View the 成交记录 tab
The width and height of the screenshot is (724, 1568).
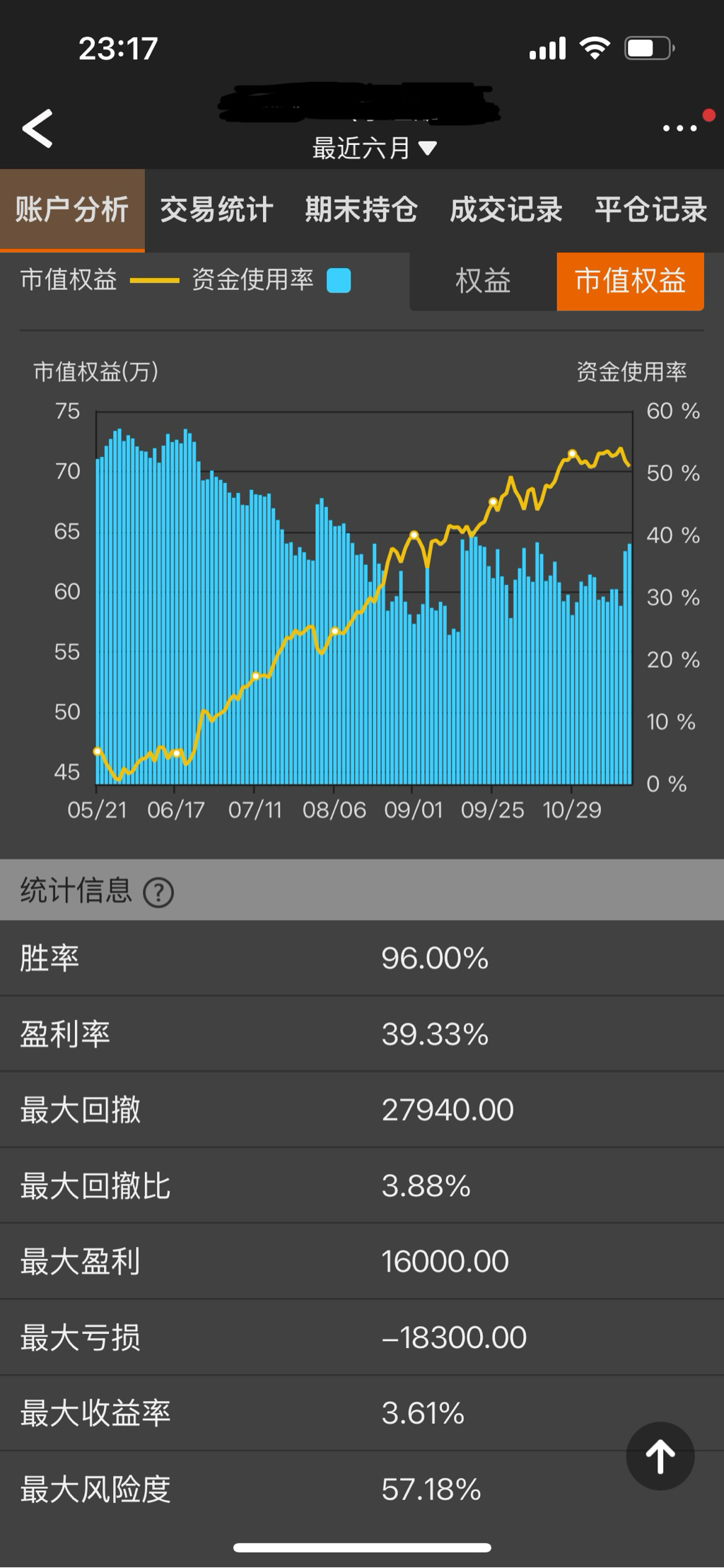[506, 210]
